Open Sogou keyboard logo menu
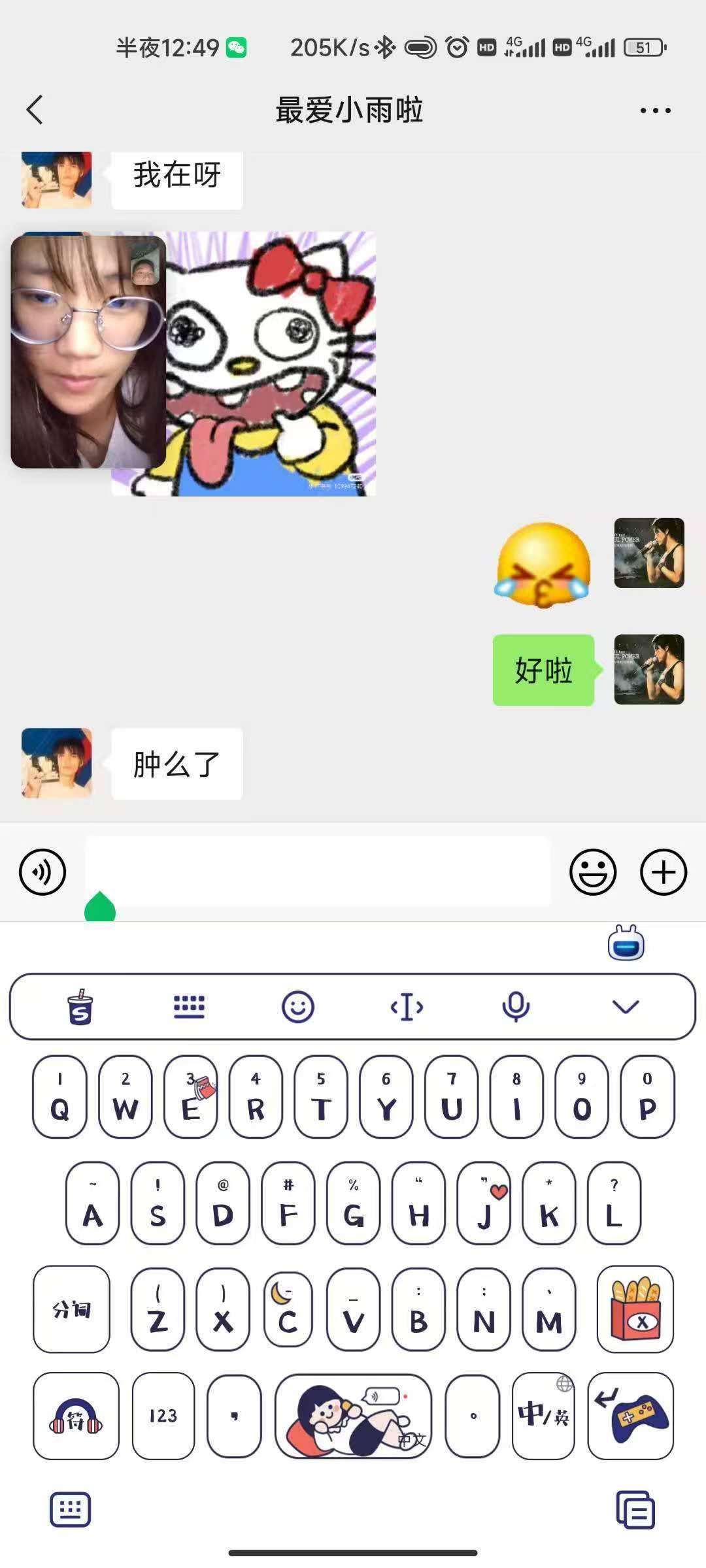Screen dimensions: 706x1568 [x=80, y=1007]
